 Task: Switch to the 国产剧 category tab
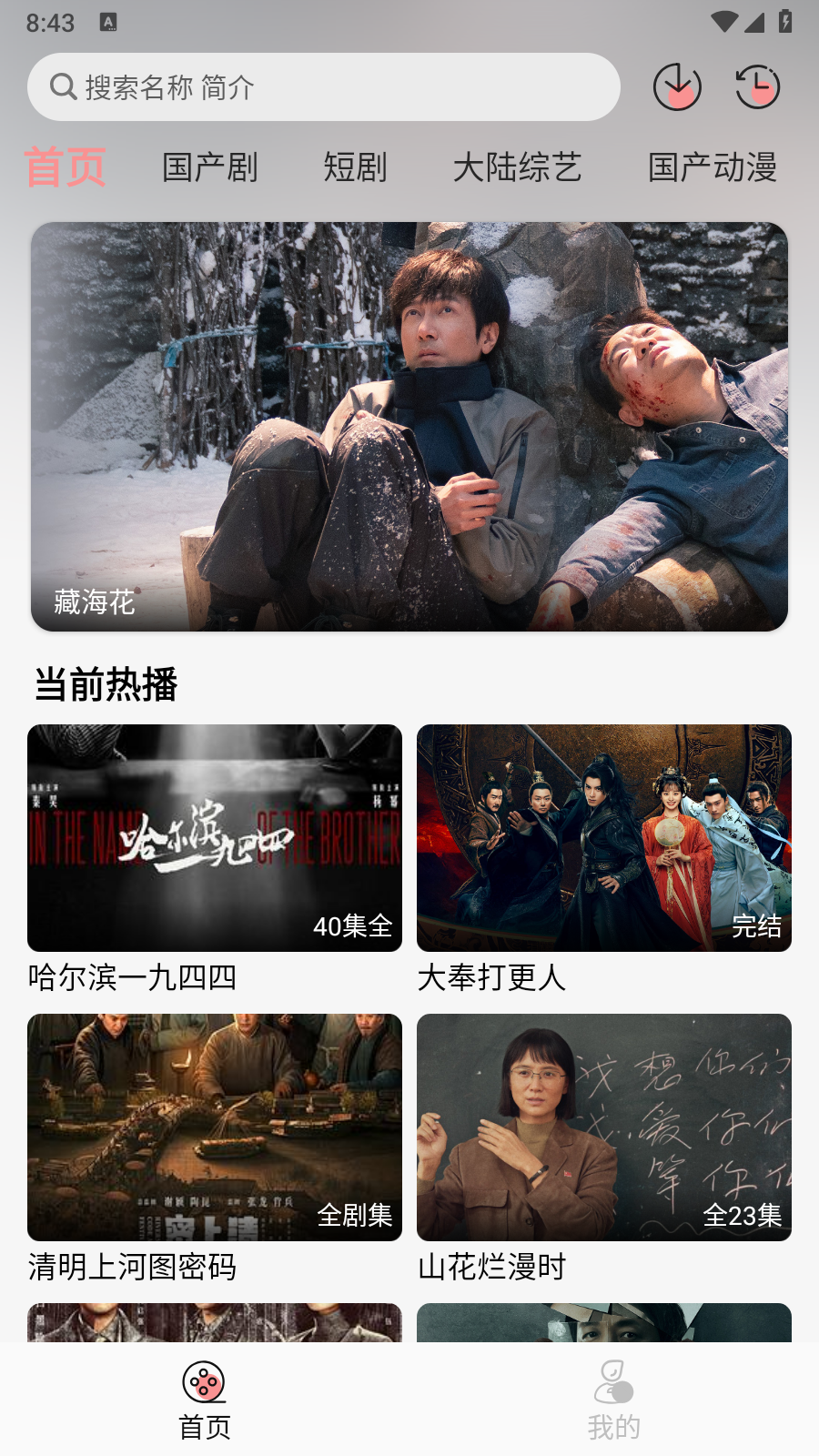point(209,168)
